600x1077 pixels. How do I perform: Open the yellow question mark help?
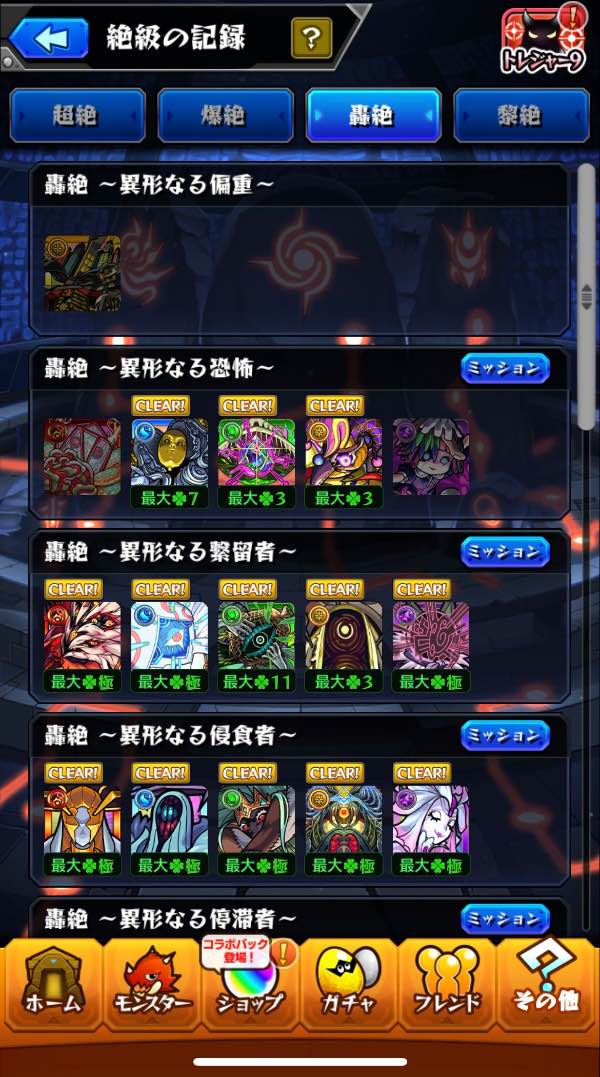(312, 38)
